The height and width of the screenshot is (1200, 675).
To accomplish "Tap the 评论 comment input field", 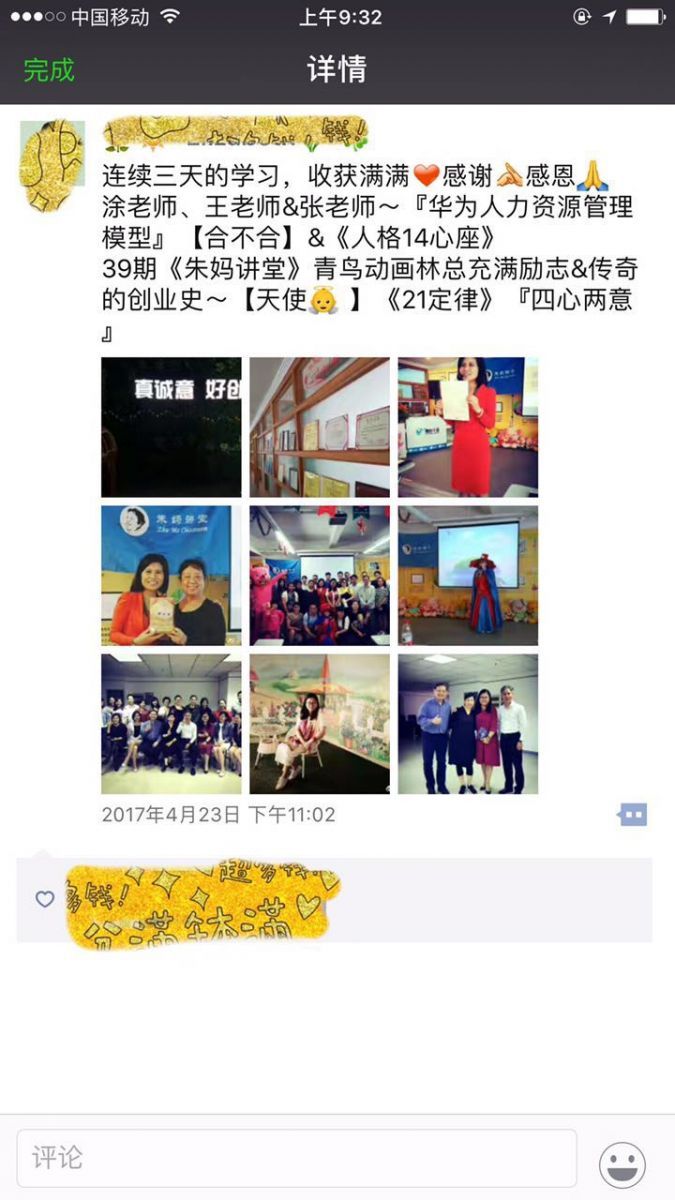I will tap(297, 1158).
